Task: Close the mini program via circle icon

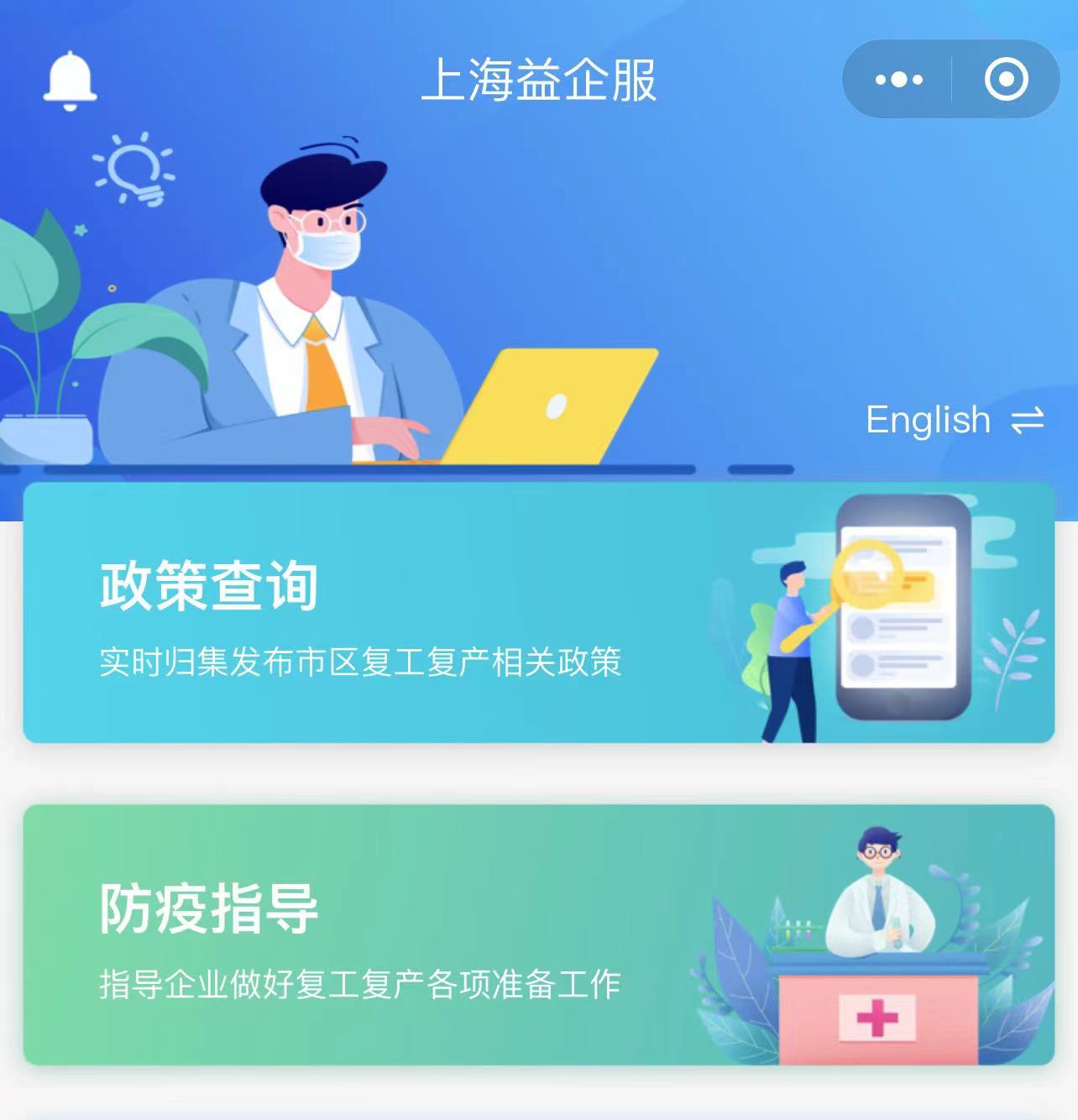Action: click(1005, 80)
